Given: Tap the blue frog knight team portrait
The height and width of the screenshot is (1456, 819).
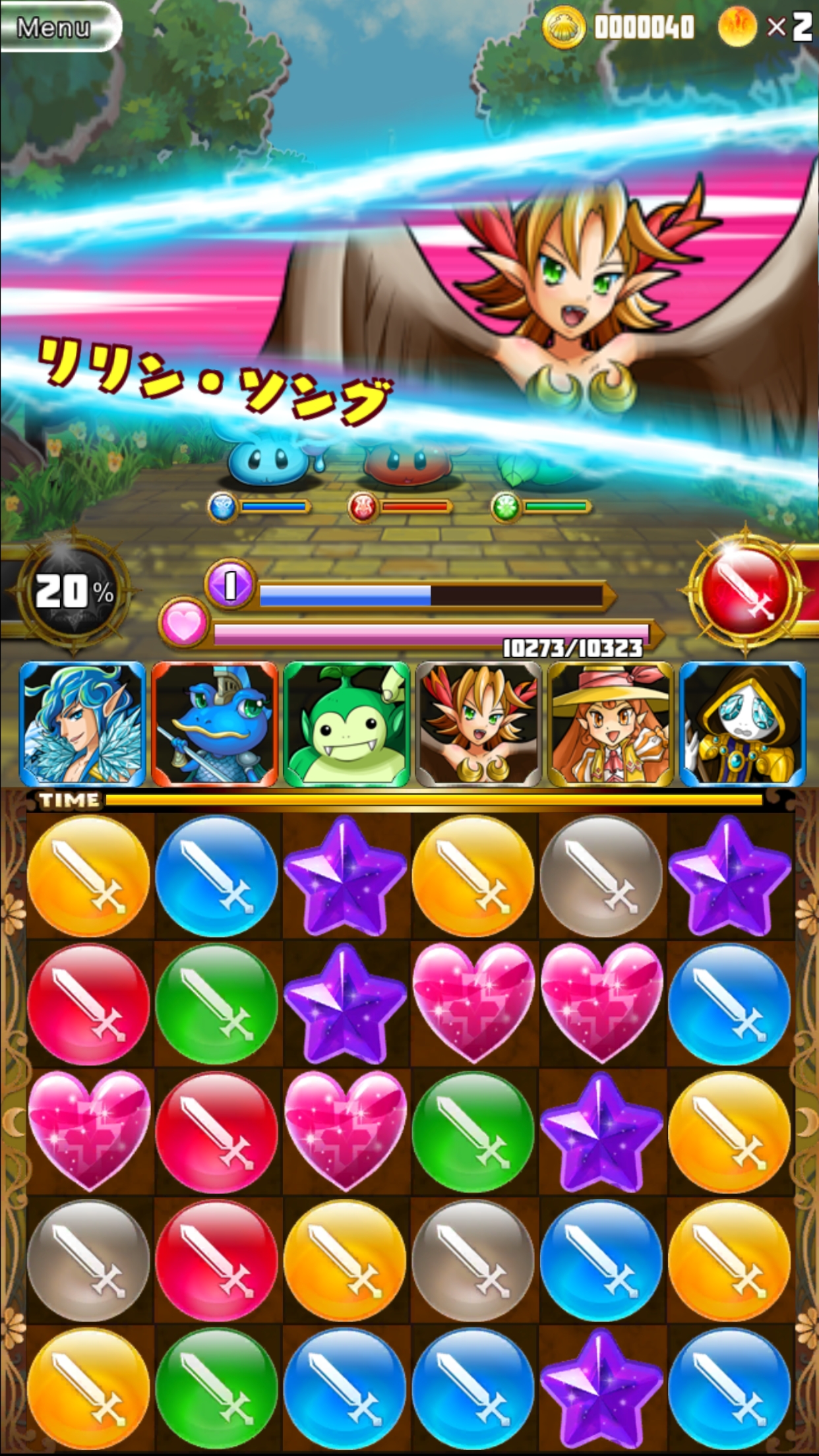Looking at the screenshot, I should point(214,724).
